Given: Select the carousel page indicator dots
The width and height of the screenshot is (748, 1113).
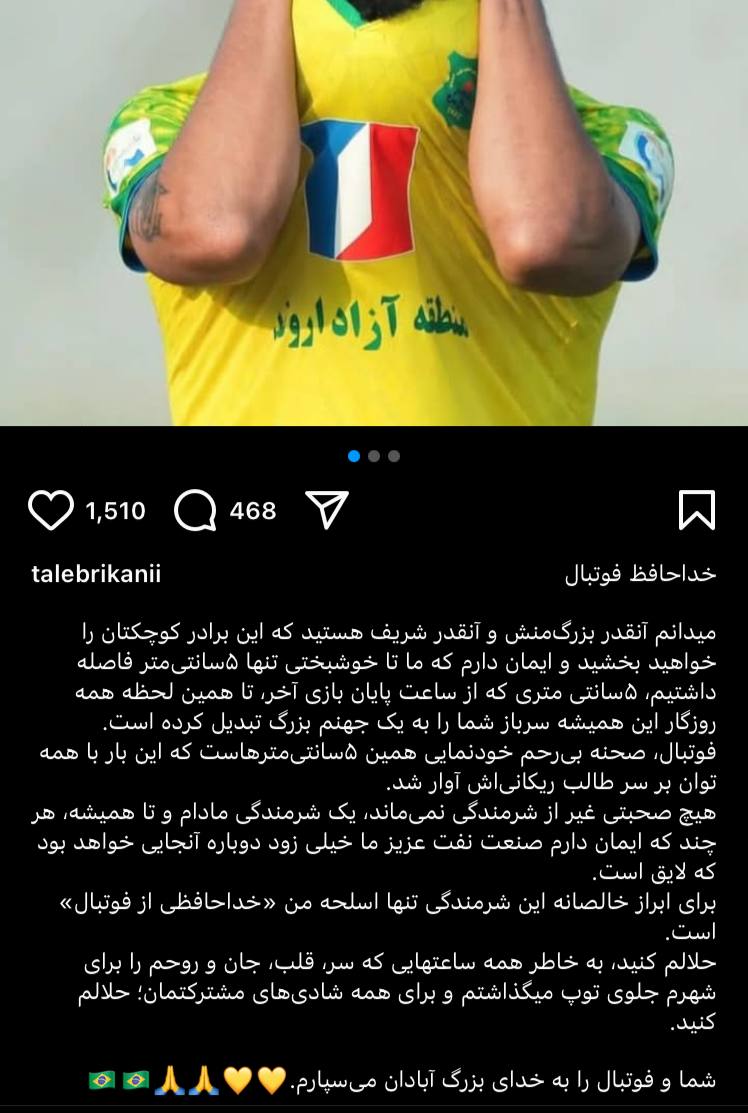Looking at the screenshot, I should [374, 456].
